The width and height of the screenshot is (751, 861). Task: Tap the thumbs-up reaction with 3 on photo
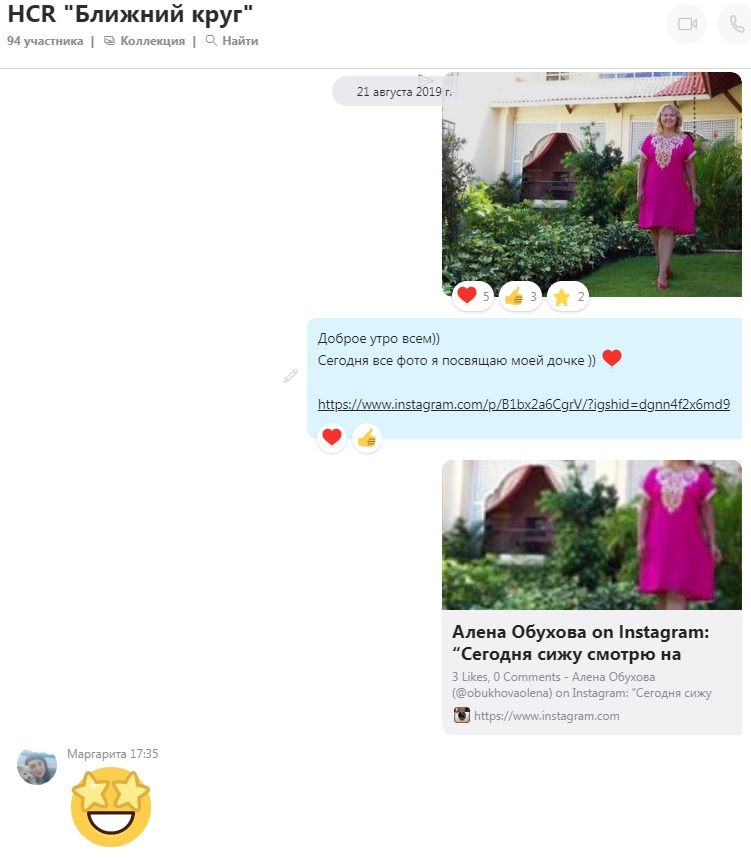point(520,296)
